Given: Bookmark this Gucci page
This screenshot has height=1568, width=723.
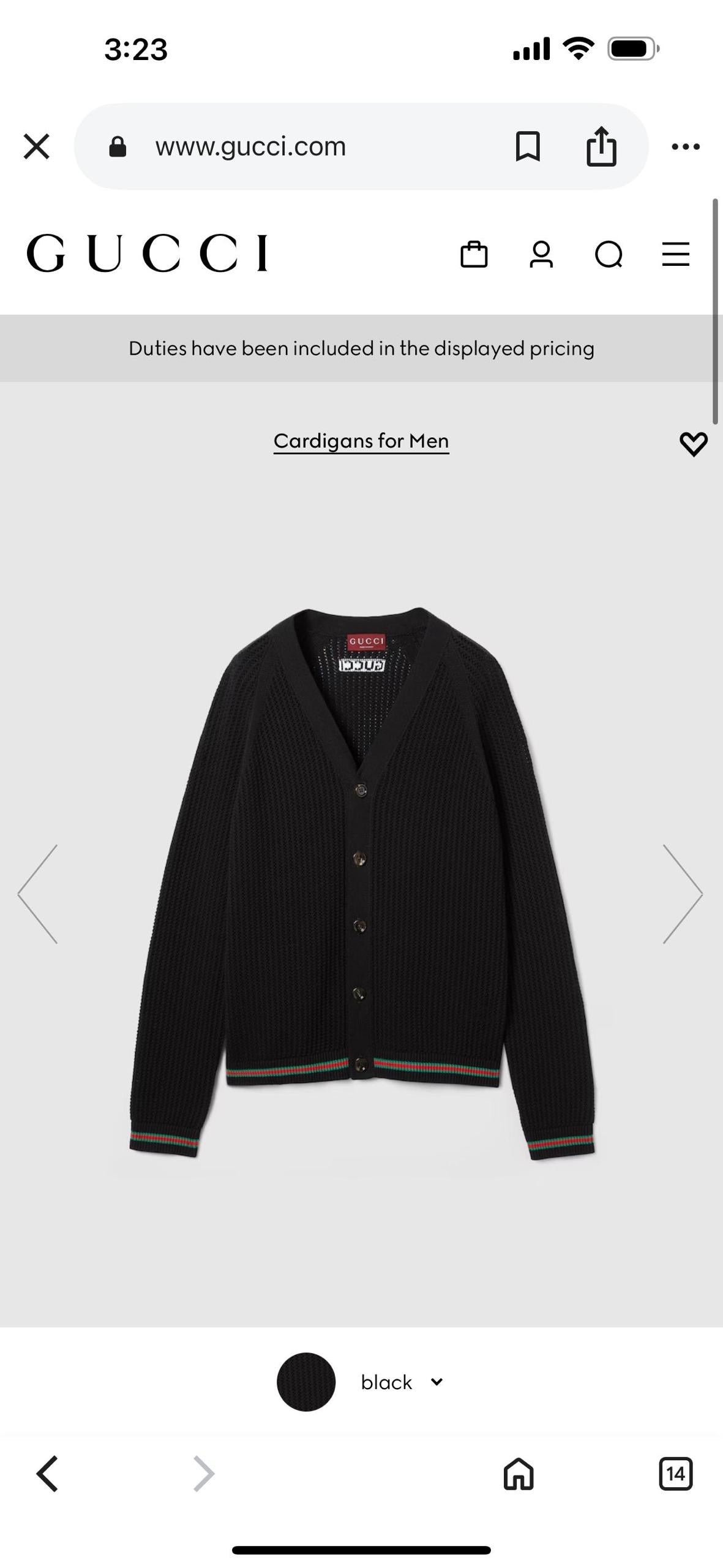Looking at the screenshot, I should (528, 147).
